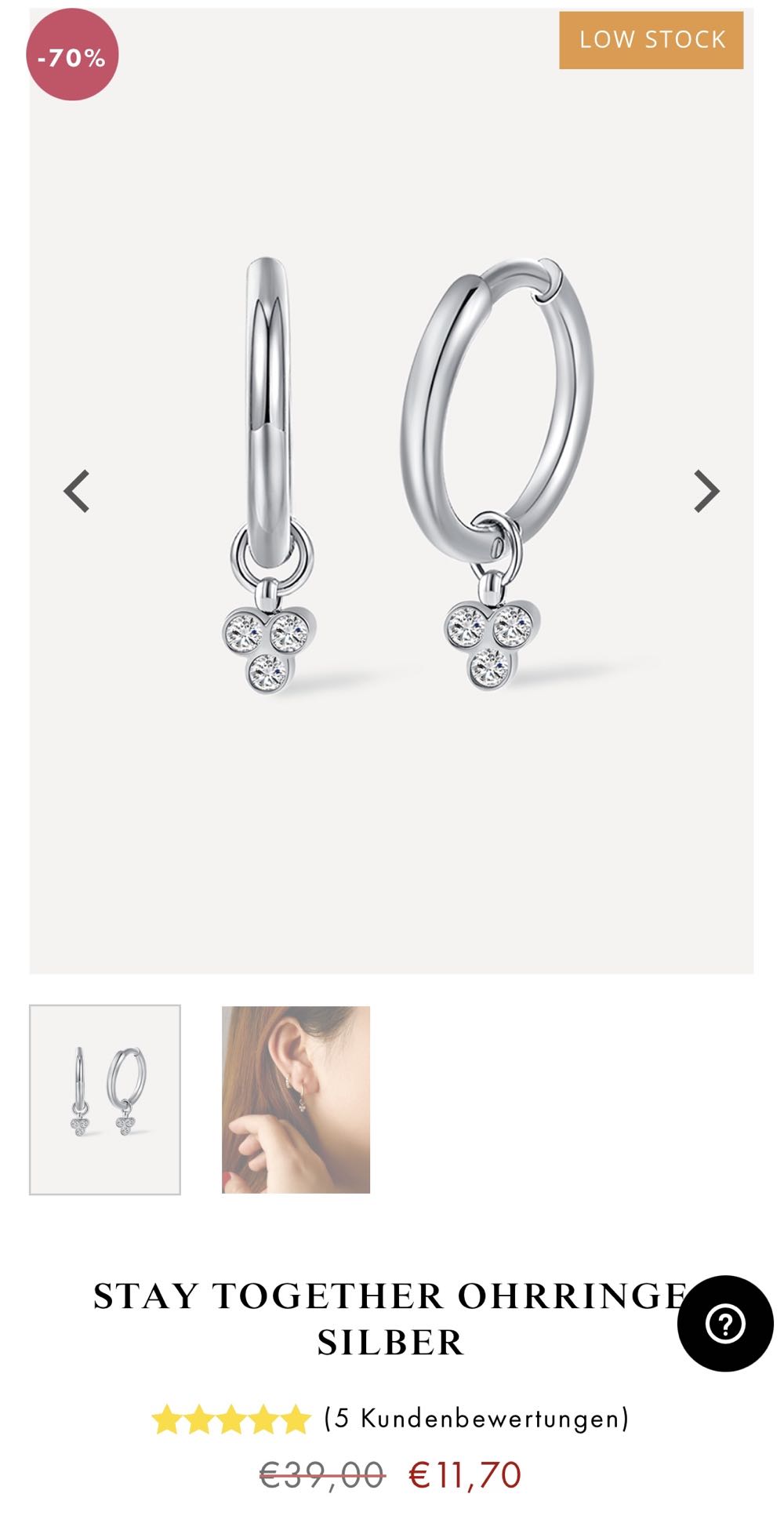The height and width of the screenshot is (1523, 784).
Task: Show the next product image
Action: (x=706, y=492)
